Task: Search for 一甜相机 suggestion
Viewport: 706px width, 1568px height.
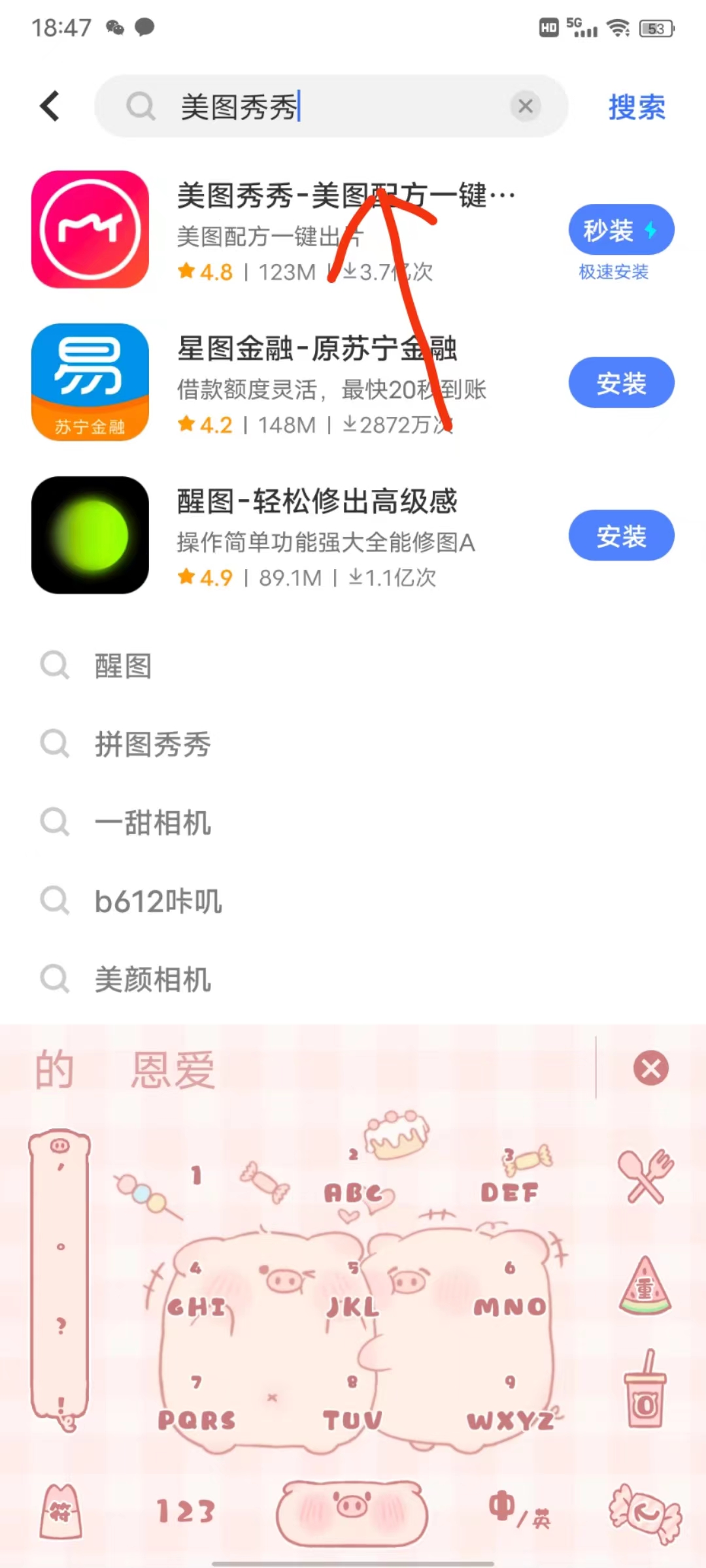Action: click(152, 823)
